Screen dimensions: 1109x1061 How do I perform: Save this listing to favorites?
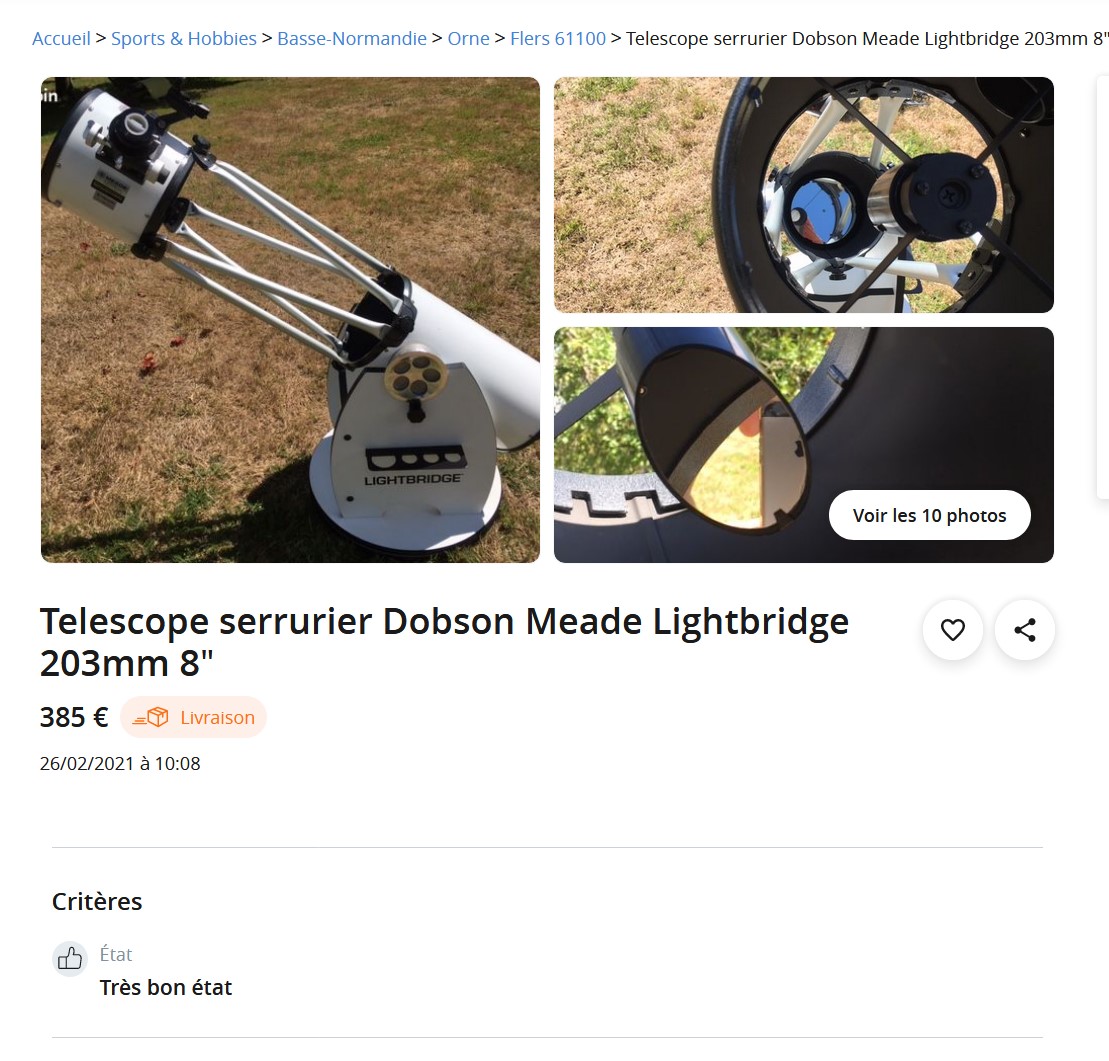953,630
